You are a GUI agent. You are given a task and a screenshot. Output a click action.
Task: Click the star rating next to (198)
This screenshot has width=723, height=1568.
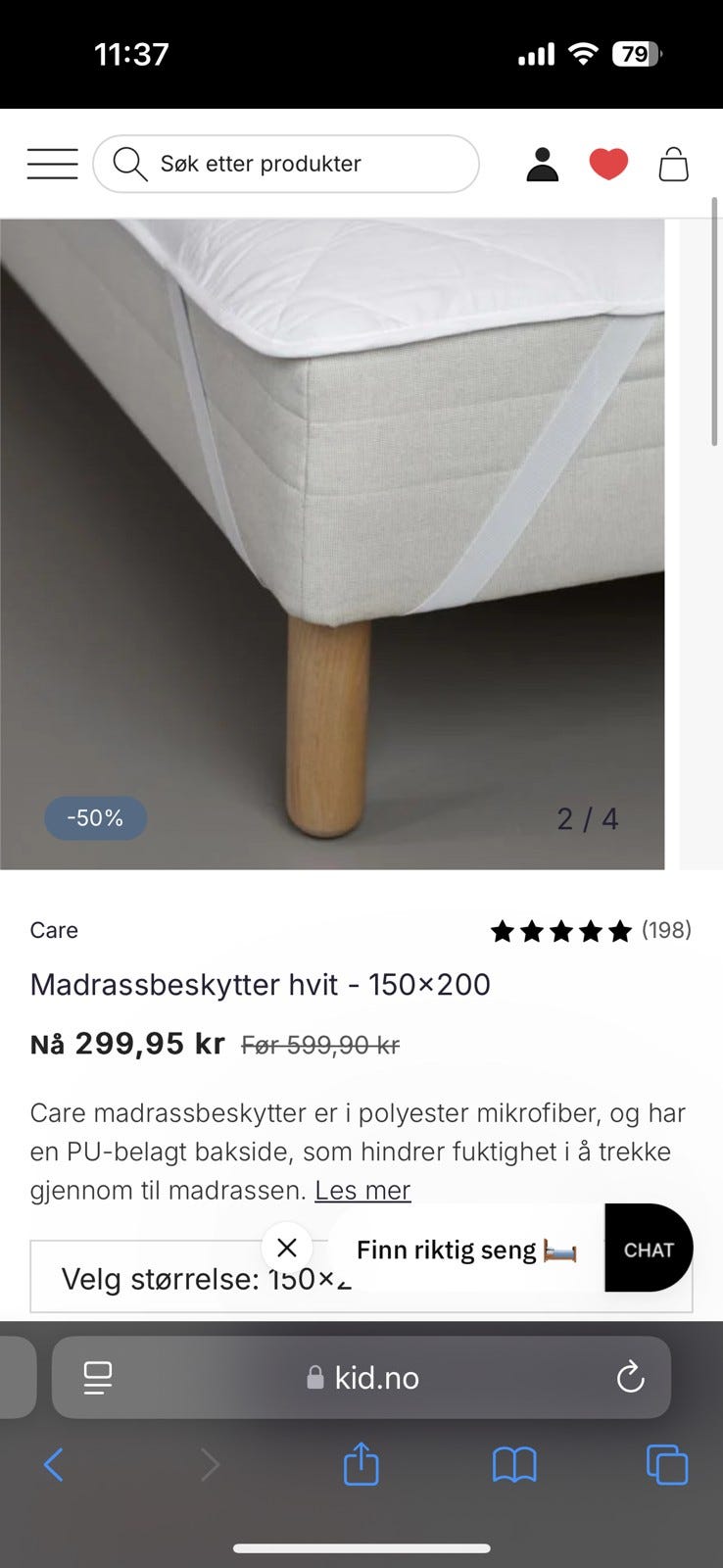pyautogui.click(x=561, y=931)
